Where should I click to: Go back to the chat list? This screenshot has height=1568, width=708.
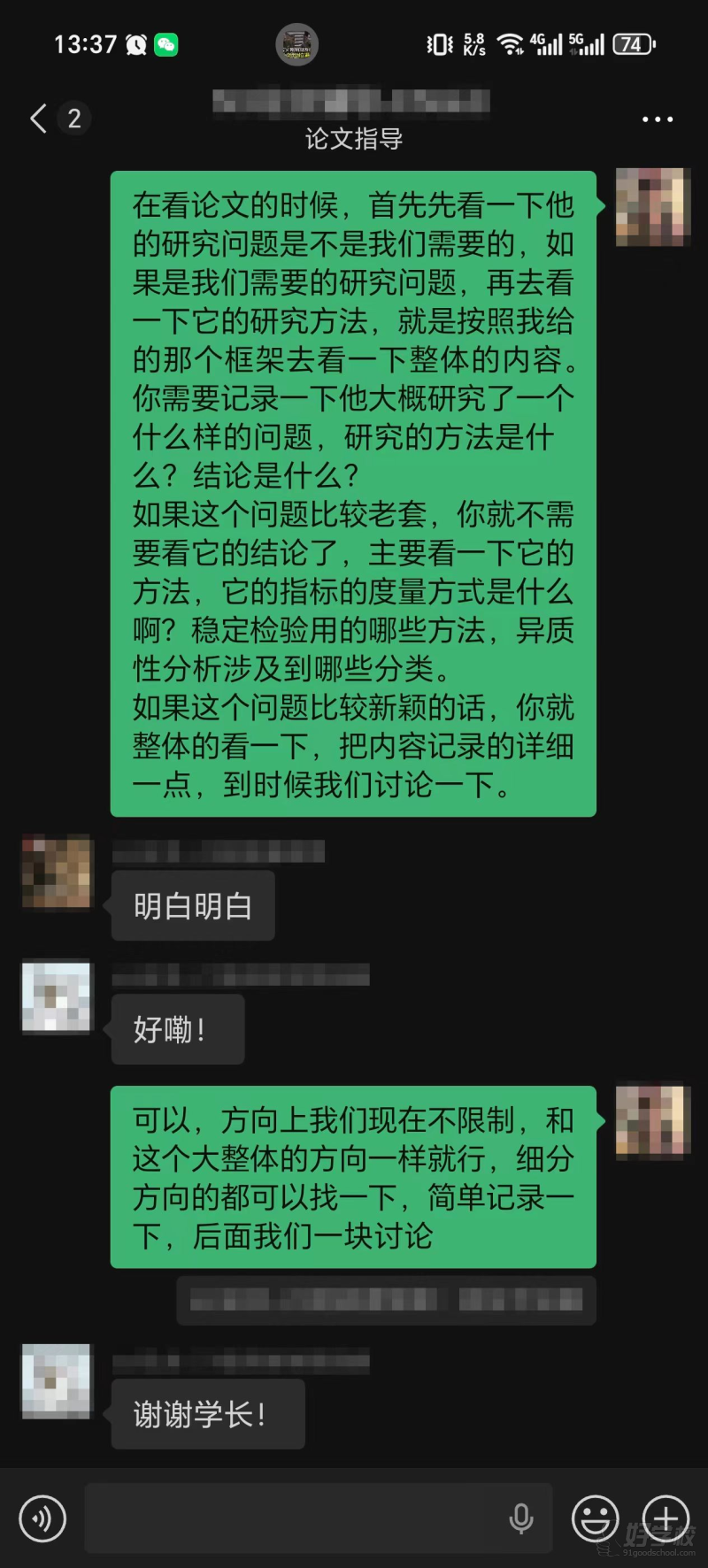pos(39,119)
